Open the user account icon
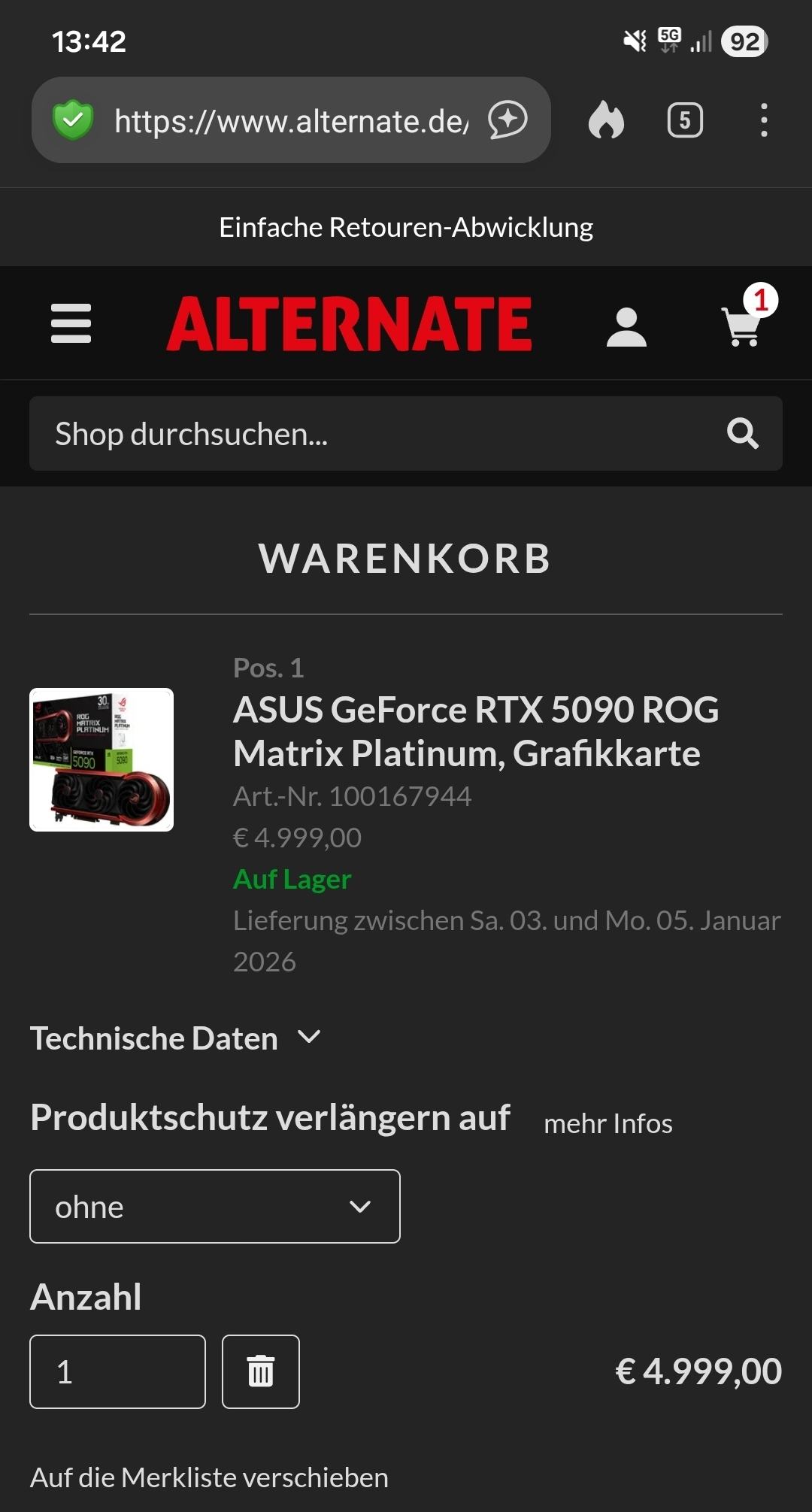Viewport: 812px width, 1512px height. pos(626,327)
